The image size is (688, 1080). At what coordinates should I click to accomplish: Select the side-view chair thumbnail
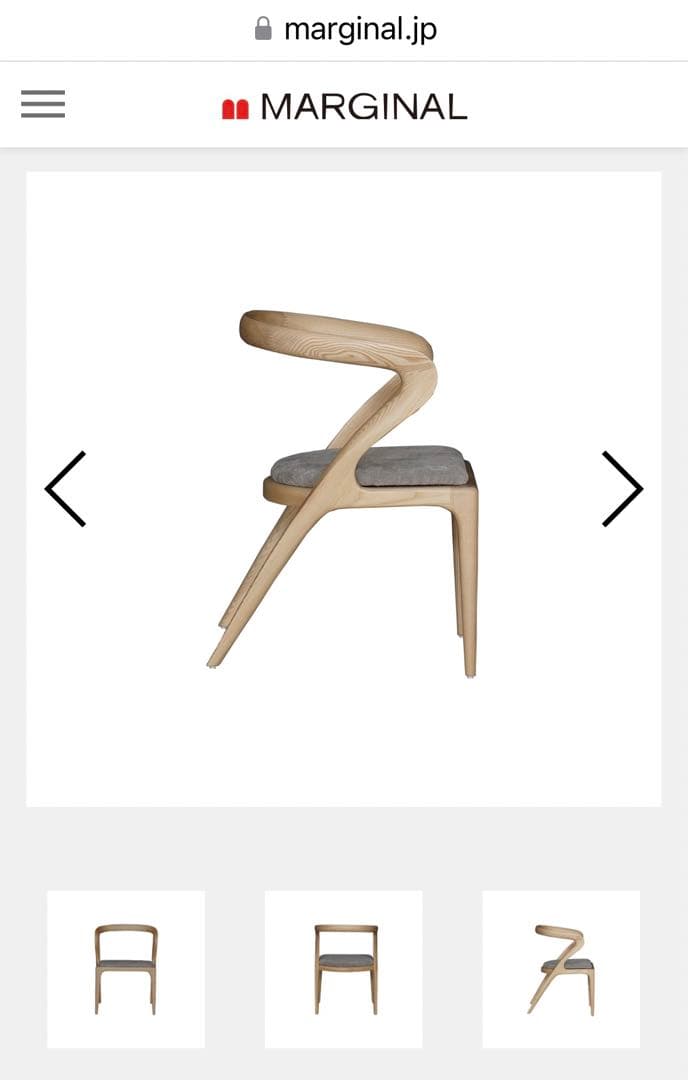pyautogui.click(x=561, y=968)
